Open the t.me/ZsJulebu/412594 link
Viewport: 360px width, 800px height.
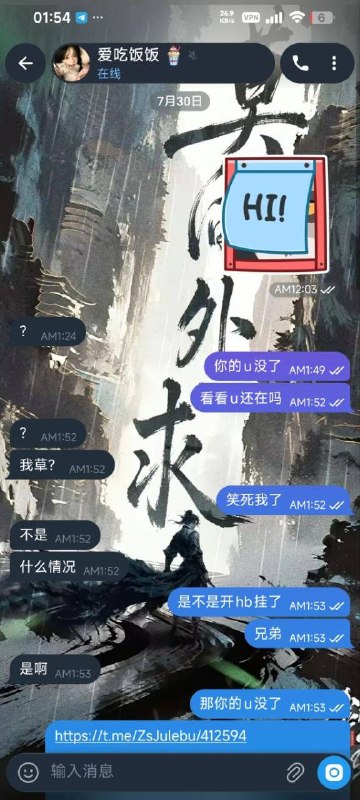150,735
